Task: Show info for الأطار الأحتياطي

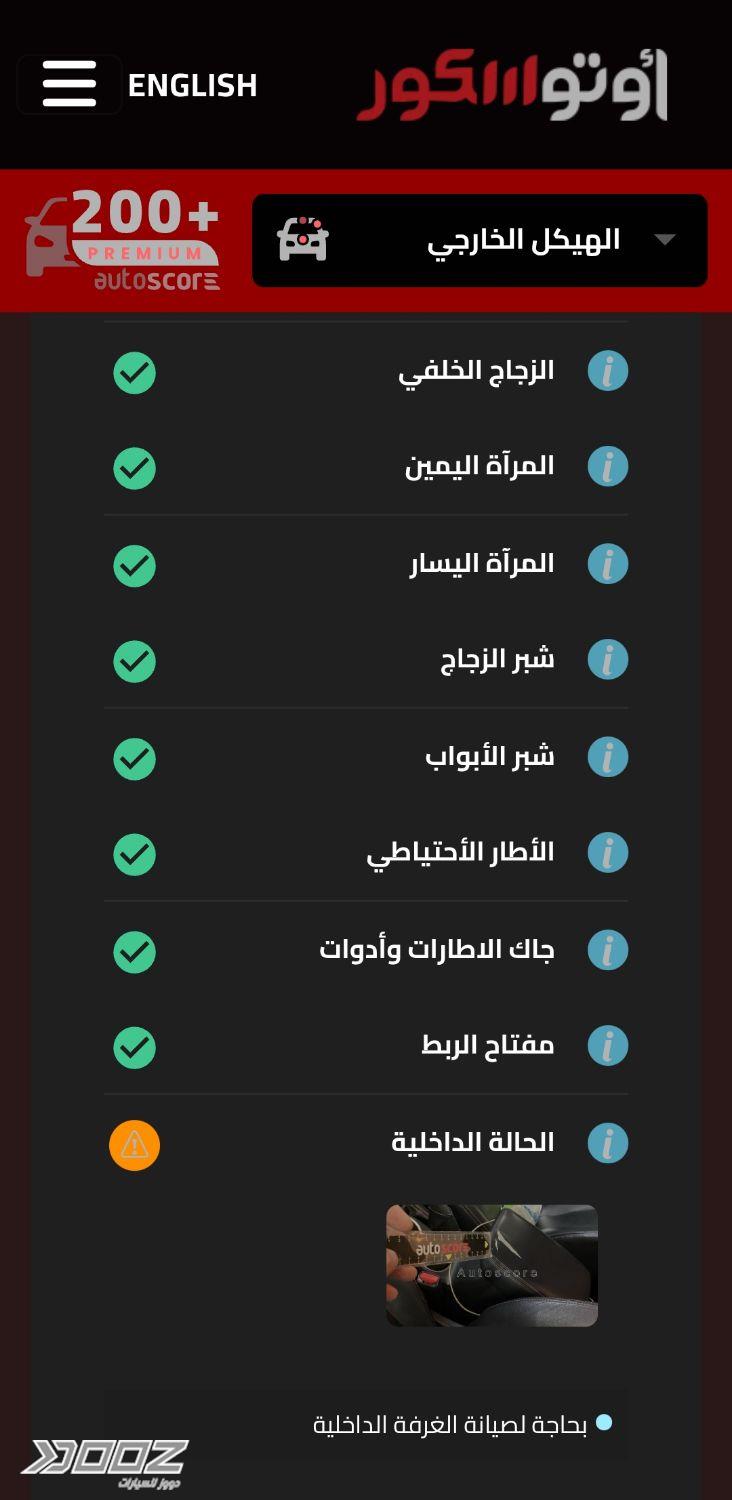Action: [x=608, y=852]
